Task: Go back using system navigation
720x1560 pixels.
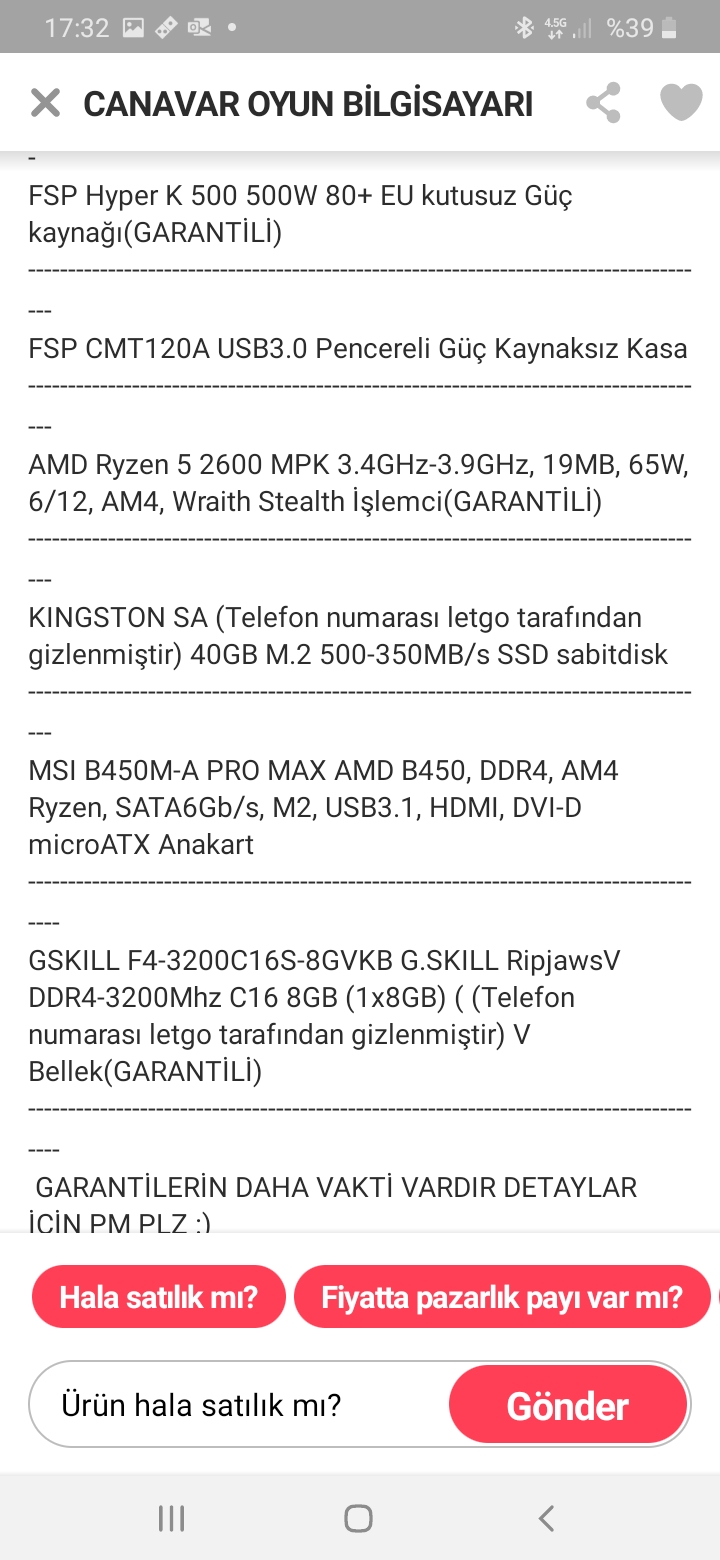Action: point(546,1518)
